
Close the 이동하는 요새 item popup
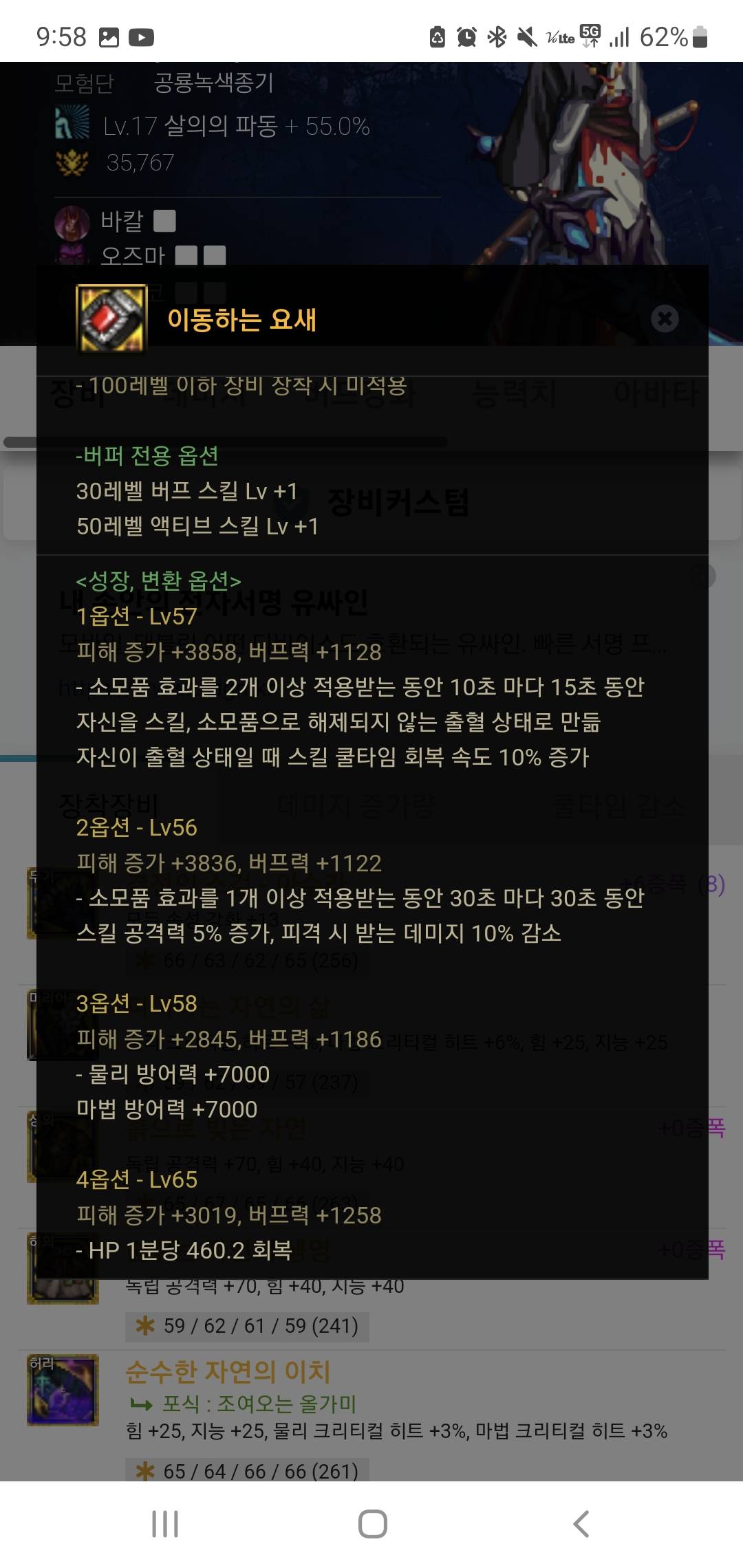[665, 318]
